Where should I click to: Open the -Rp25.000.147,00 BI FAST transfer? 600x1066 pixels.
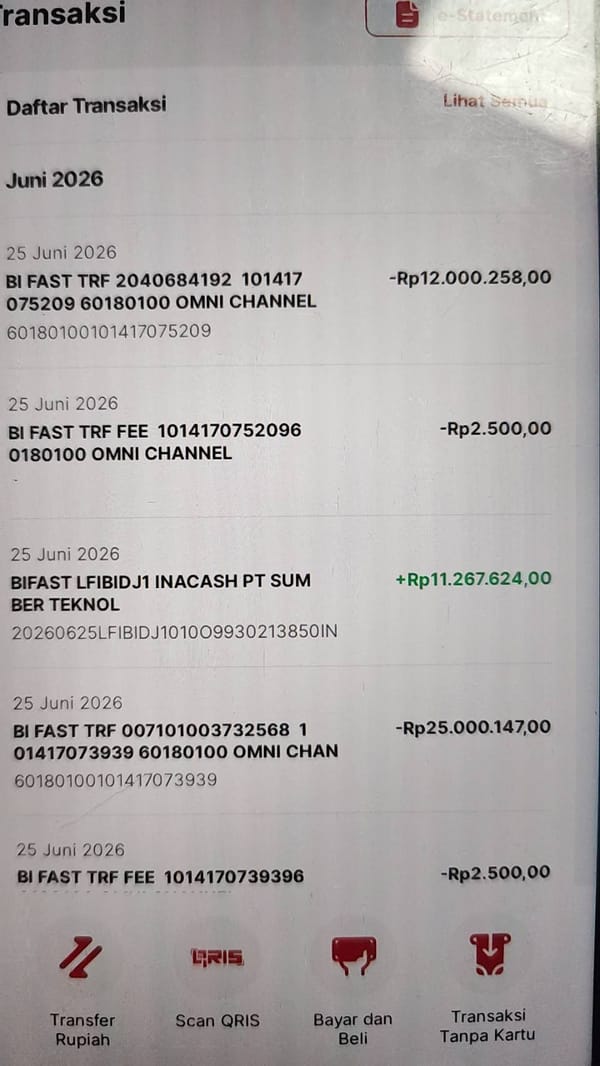coord(282,741)
